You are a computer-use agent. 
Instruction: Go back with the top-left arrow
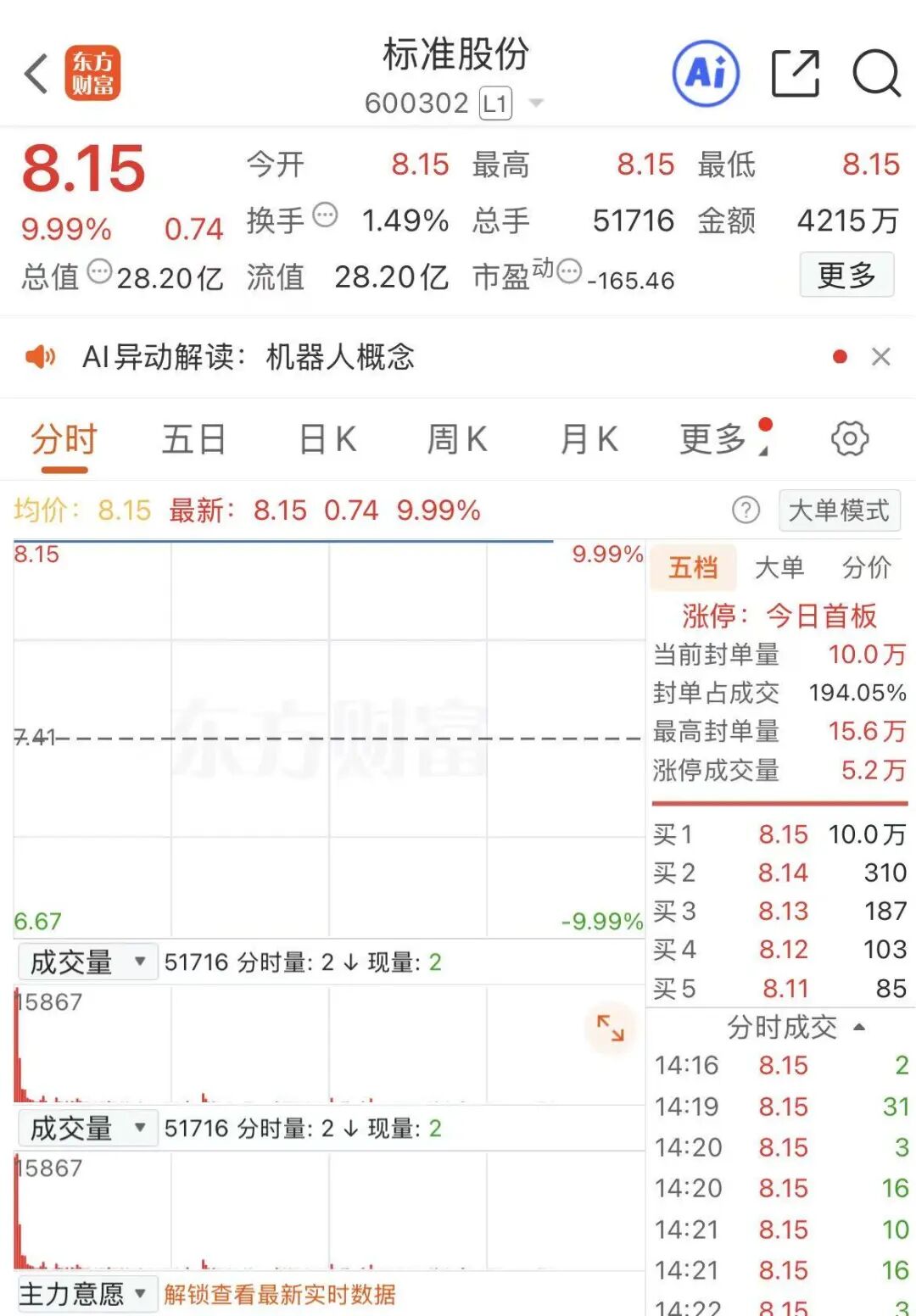(36, 74)
